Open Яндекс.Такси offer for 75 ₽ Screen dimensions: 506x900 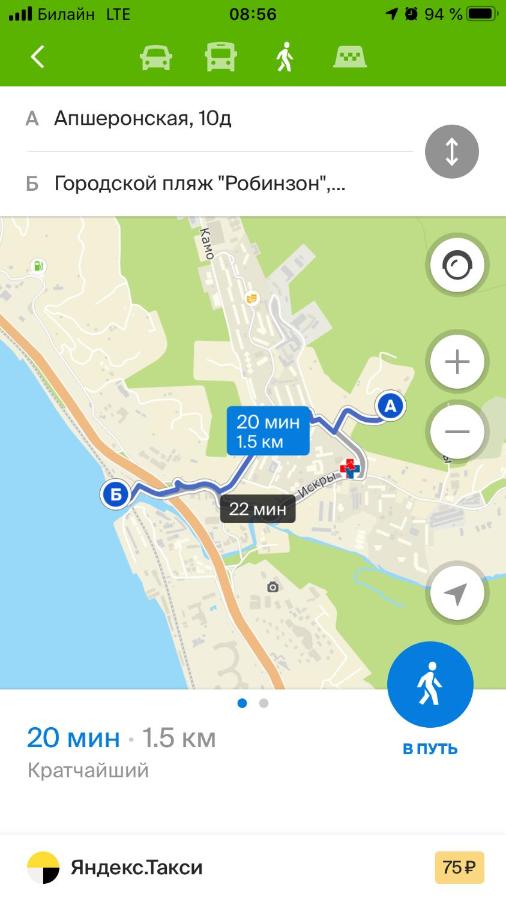coord(253,867)
